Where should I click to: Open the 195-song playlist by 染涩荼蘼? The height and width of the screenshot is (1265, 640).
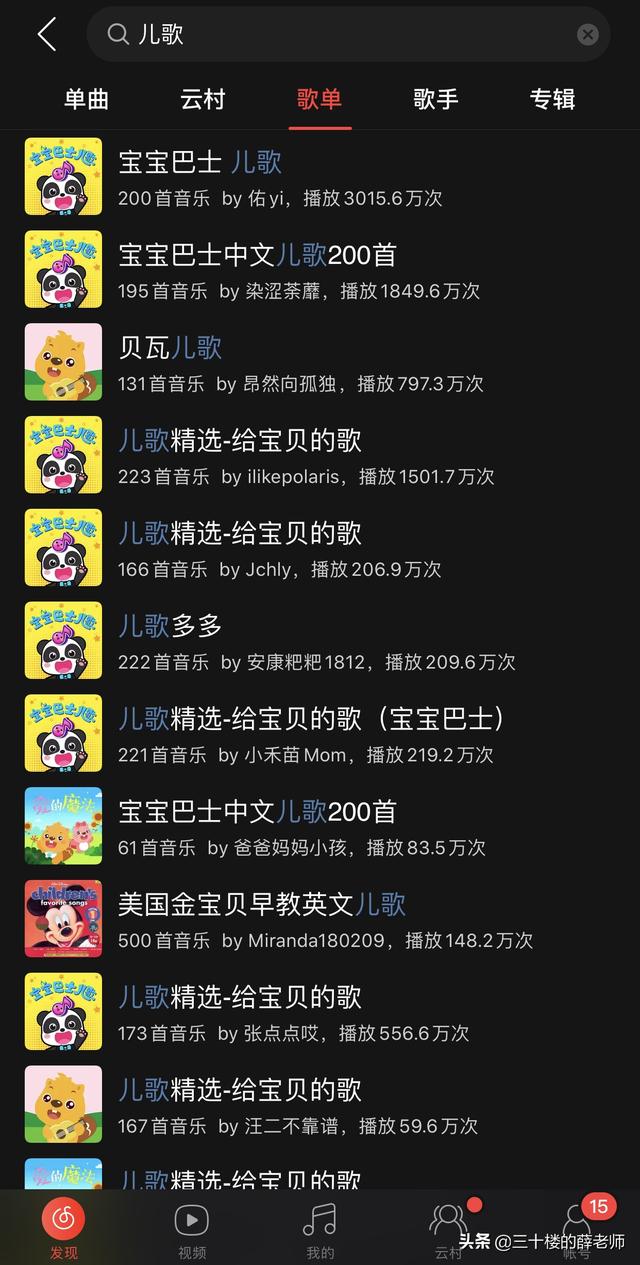tap(320, 269)
